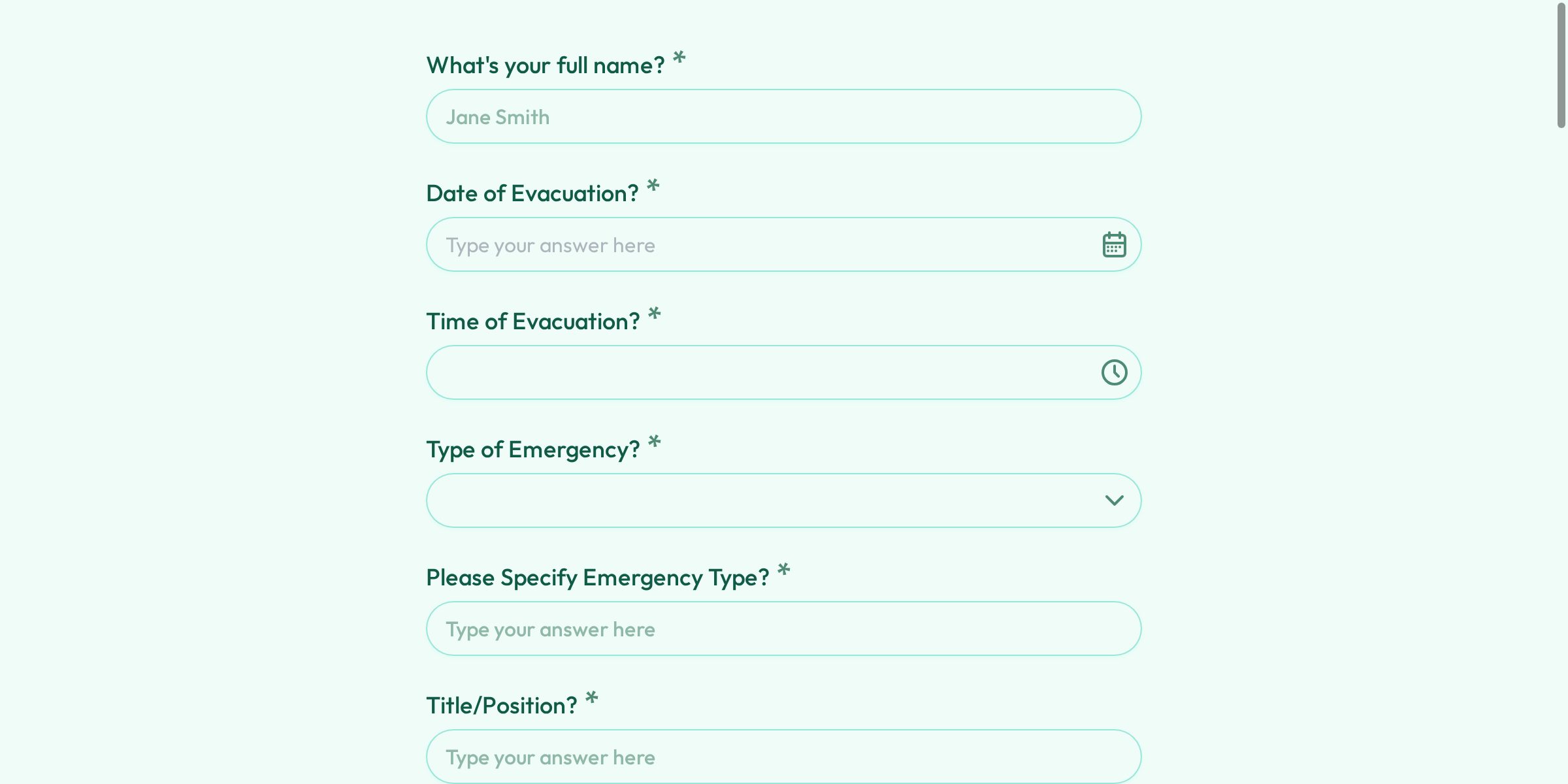Open the clock time picker icon
The height and width of the screenshot is (784, 1568).
click(1114, 373)
